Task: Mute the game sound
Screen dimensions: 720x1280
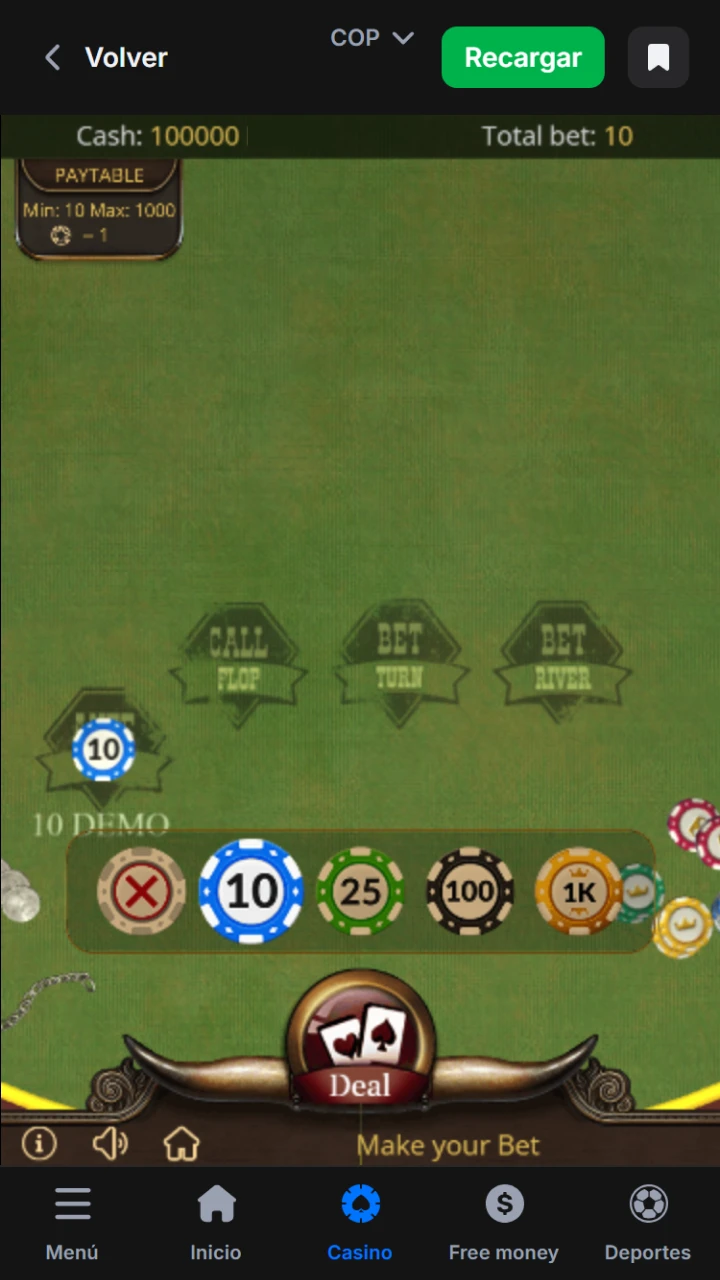Action: pos(109,1143)
